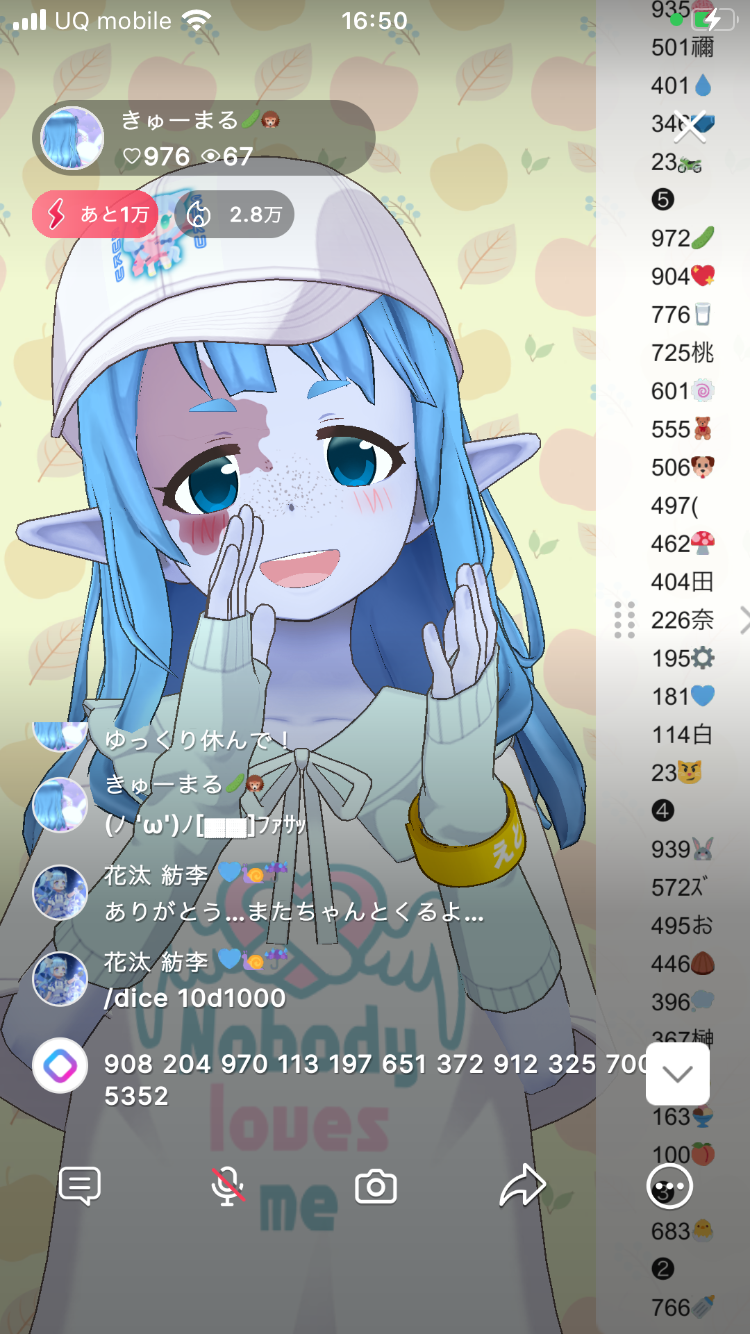
Task: Expand the side panel arrow
Action: (743, 620)
